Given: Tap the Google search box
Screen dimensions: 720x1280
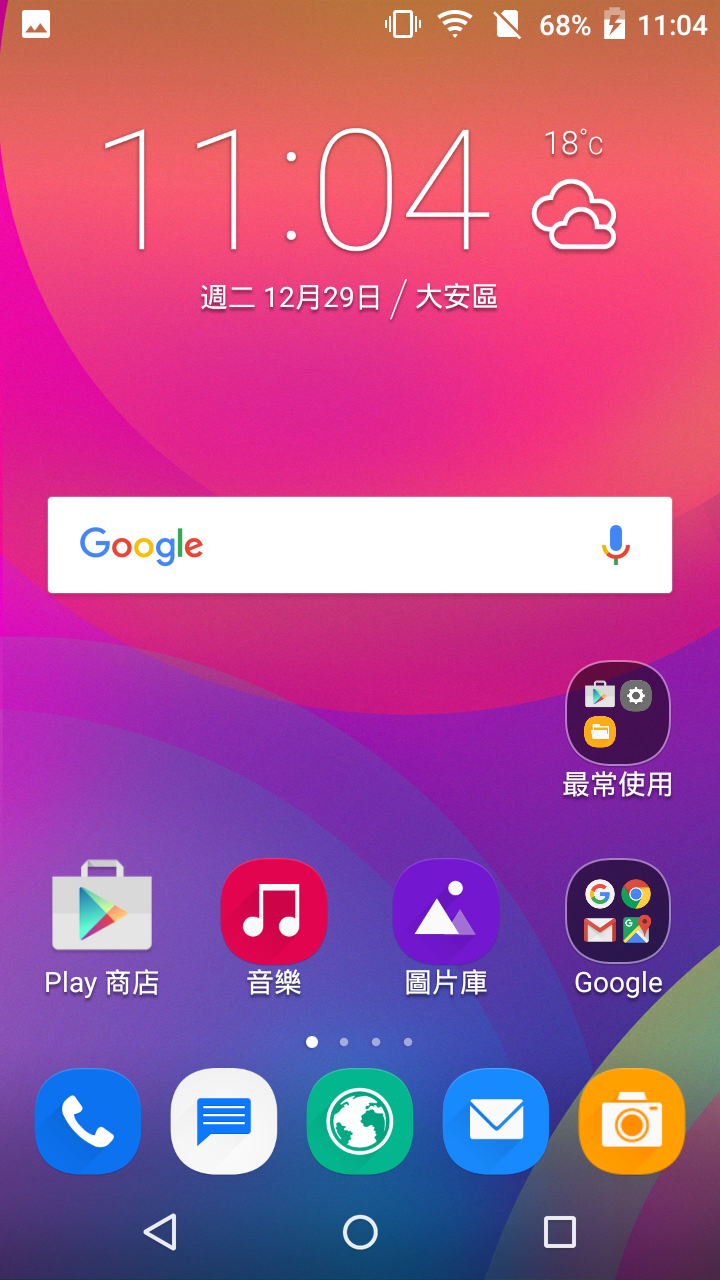Looking at the screenshot, I should (x=330, y=545).
